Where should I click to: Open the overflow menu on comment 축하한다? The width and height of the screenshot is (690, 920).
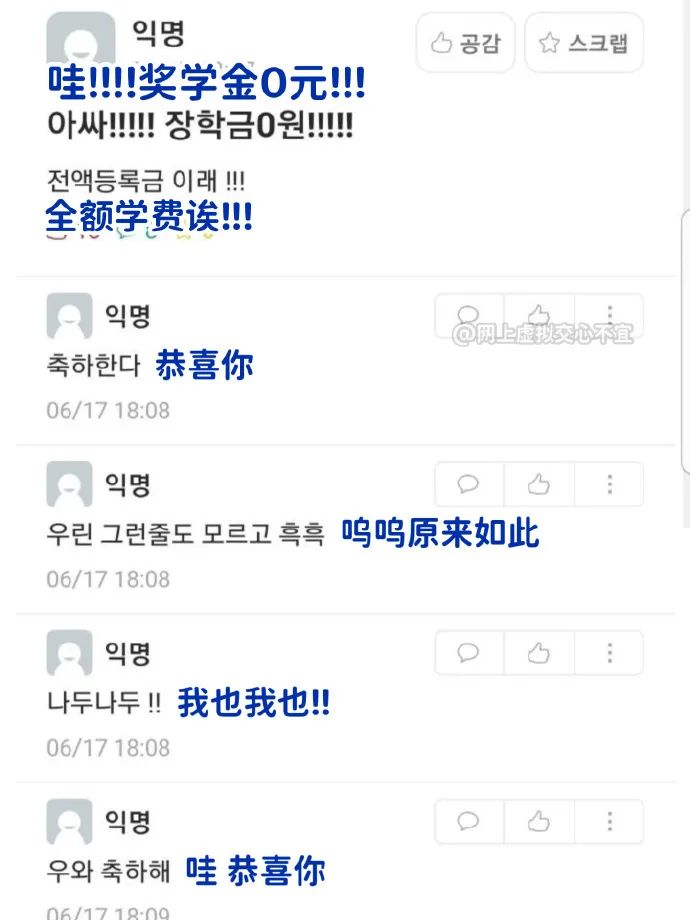(x=610, y=316)
